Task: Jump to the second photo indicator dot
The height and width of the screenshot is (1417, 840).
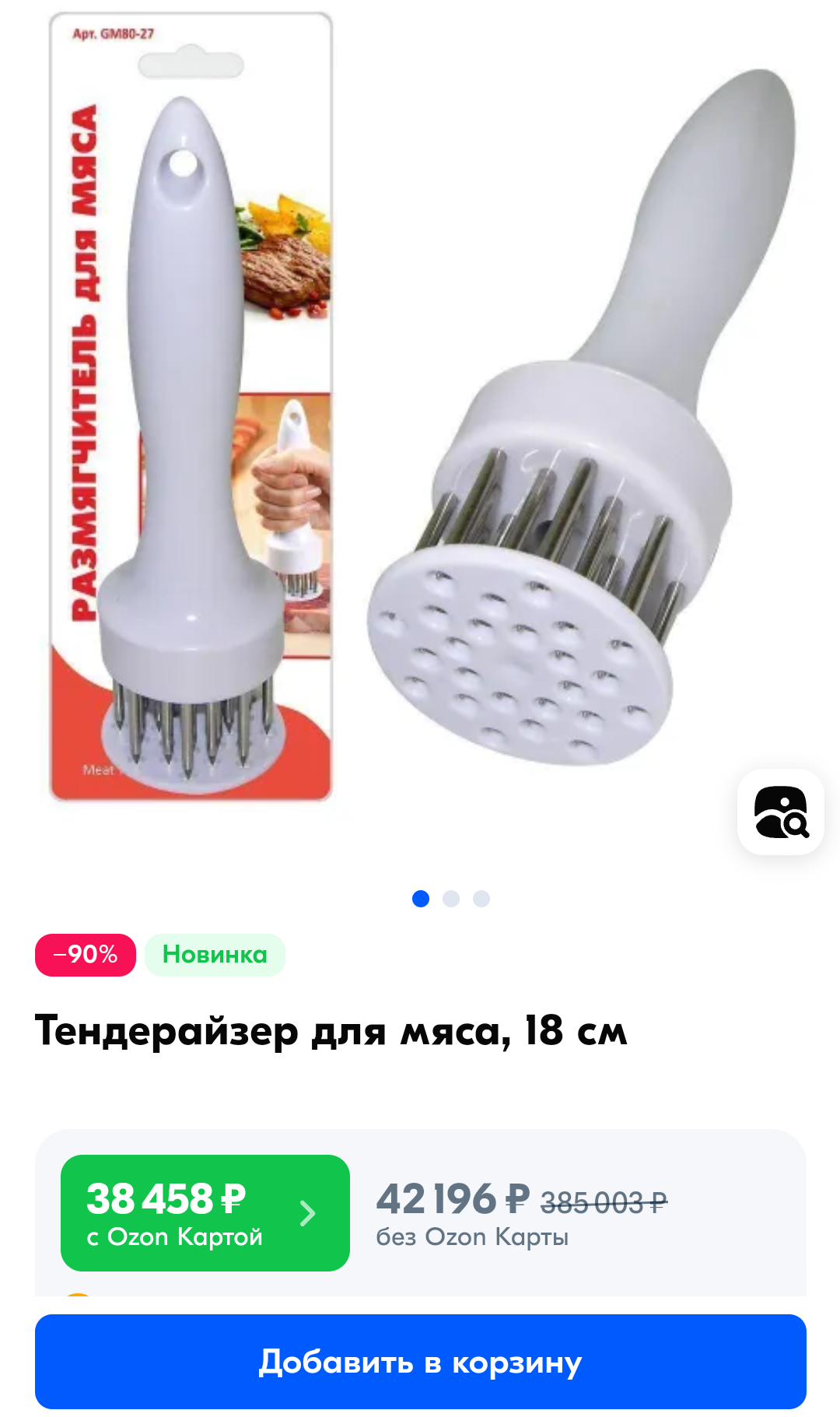Action: pos(451,899)
